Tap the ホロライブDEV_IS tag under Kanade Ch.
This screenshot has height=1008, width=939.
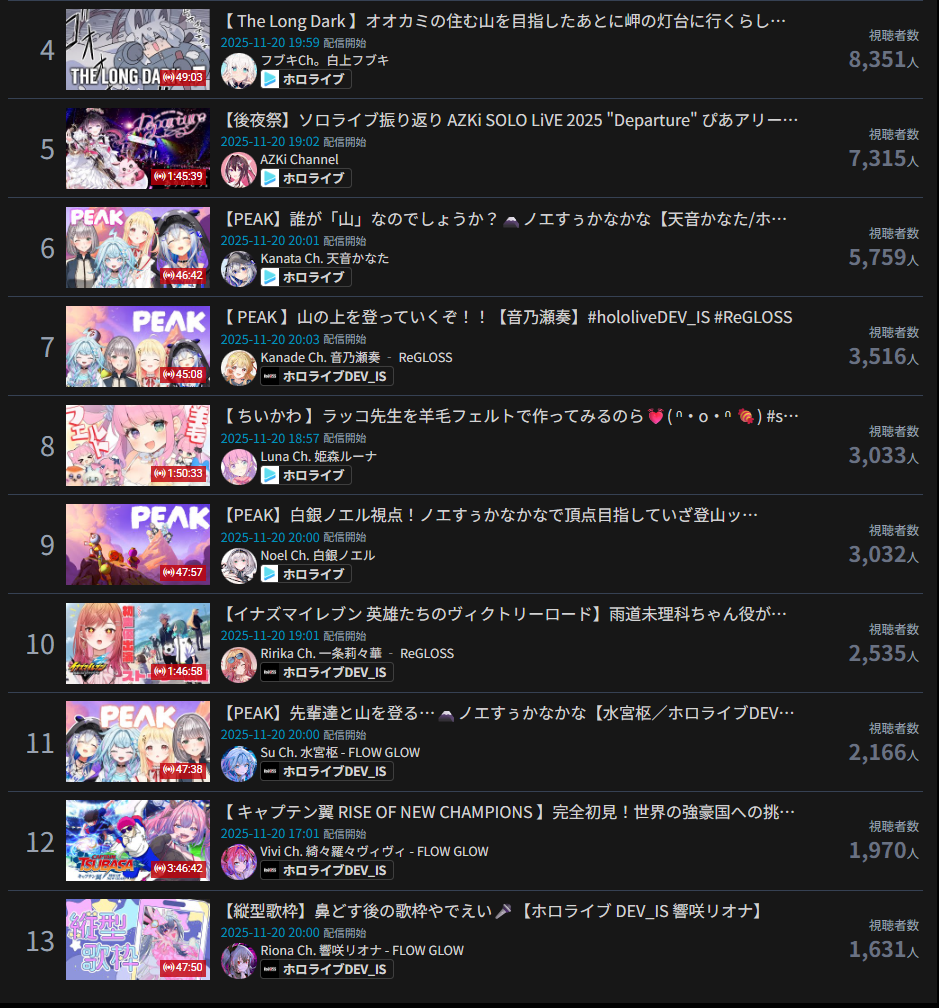327,376
